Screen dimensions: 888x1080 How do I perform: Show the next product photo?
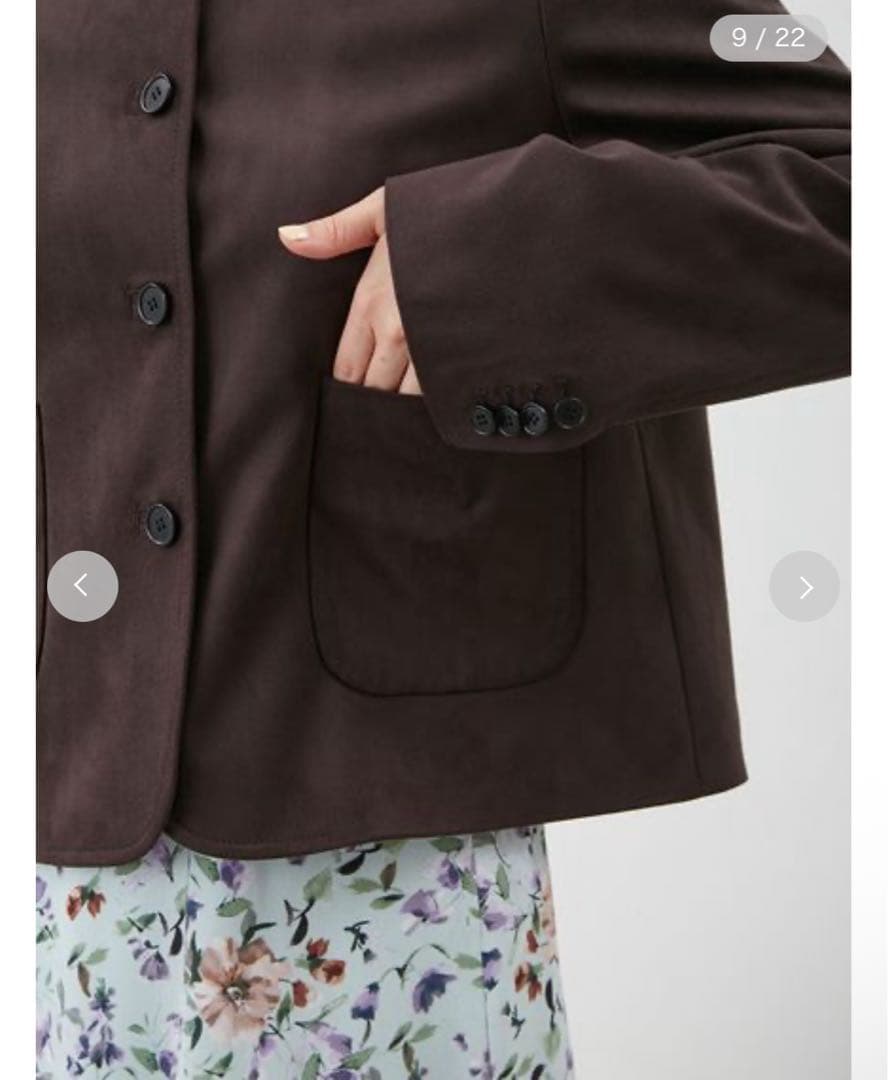(804, 586)
